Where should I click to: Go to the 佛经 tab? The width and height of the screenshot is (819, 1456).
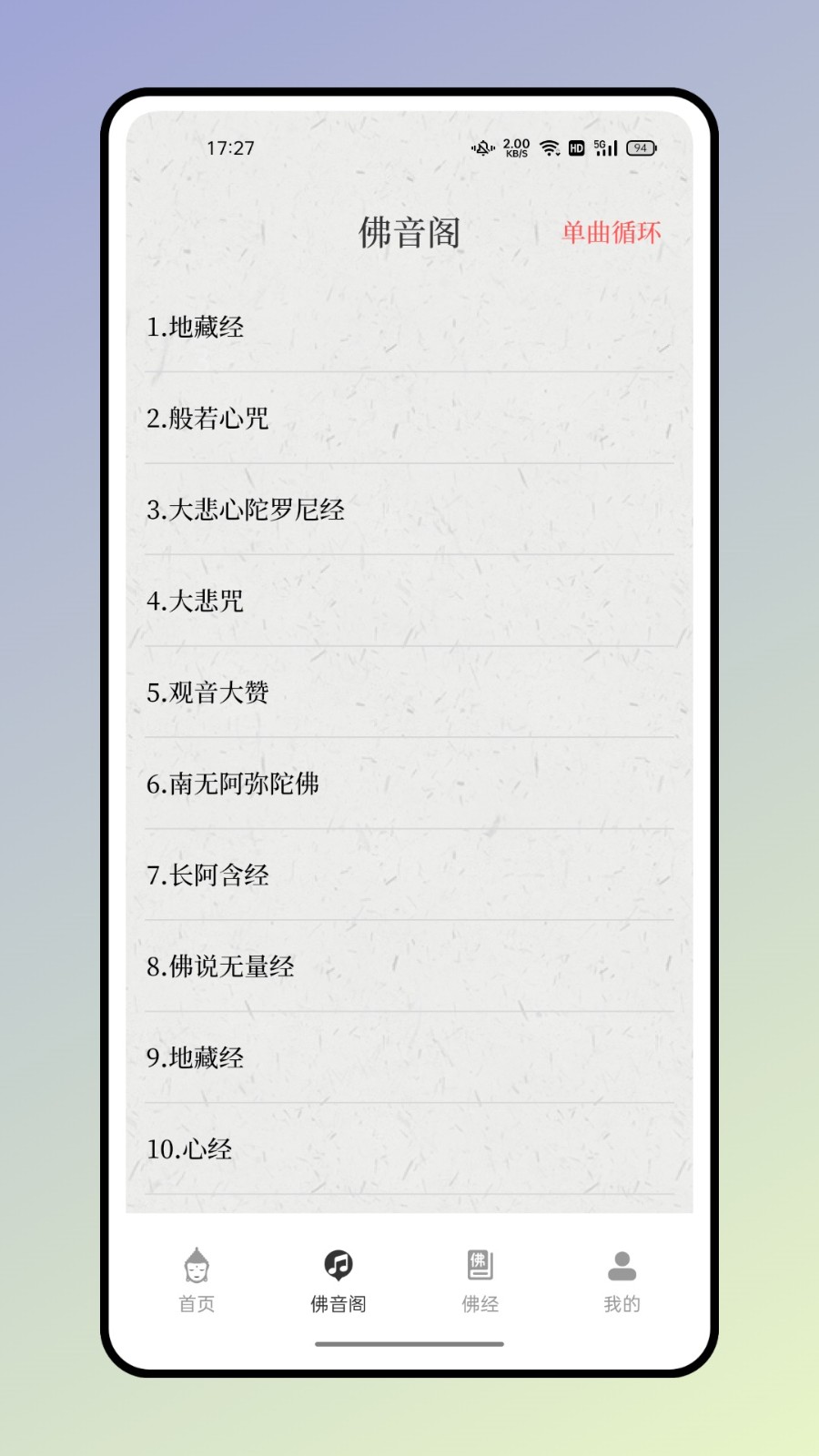[x=480, y=1281]
